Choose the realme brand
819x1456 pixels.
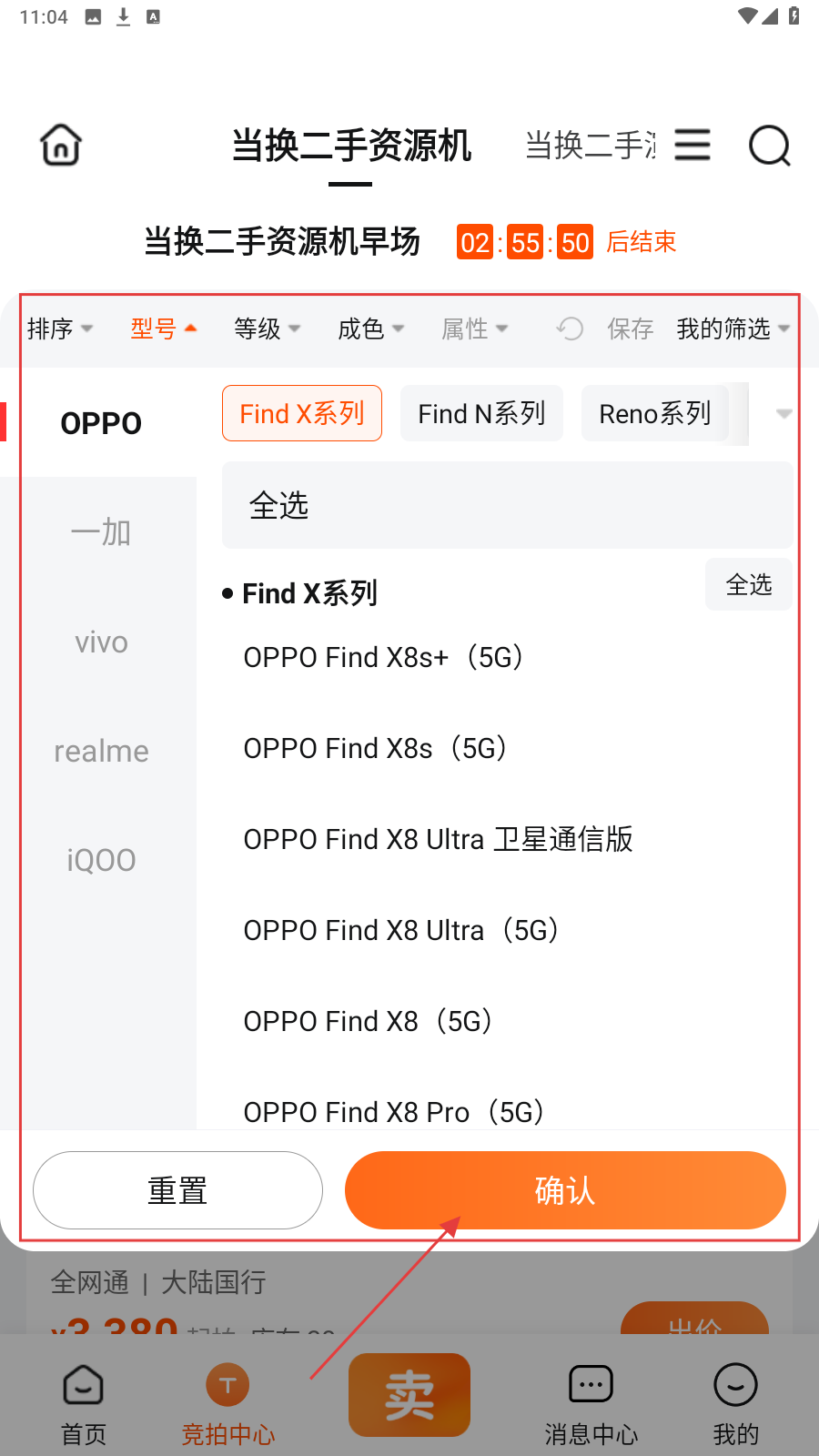pos(101,752)
